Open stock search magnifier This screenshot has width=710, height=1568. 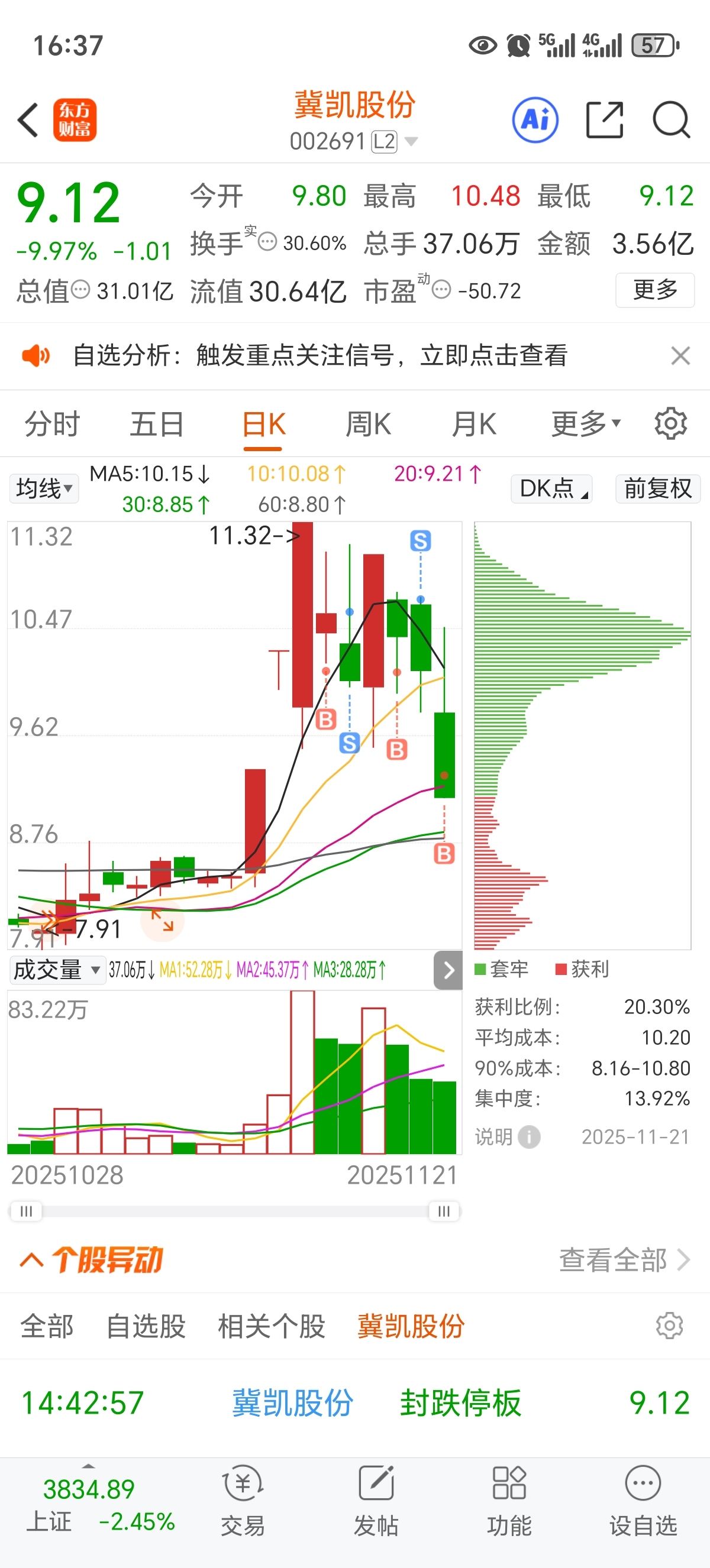(x=671, y=120)
